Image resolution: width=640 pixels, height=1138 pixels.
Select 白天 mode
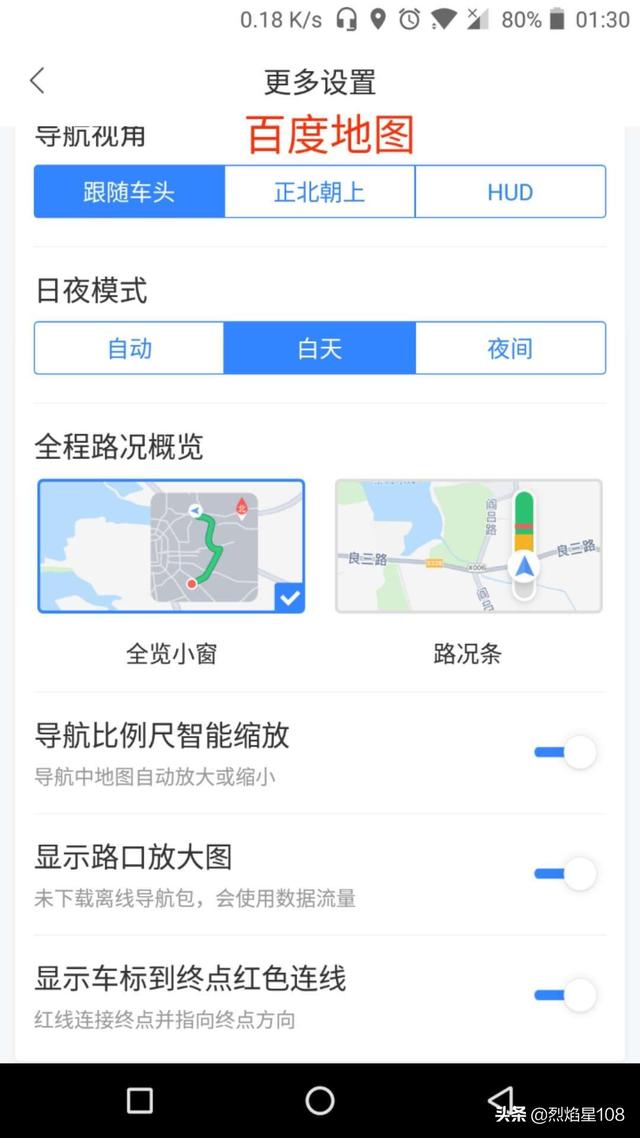(319, 348)
